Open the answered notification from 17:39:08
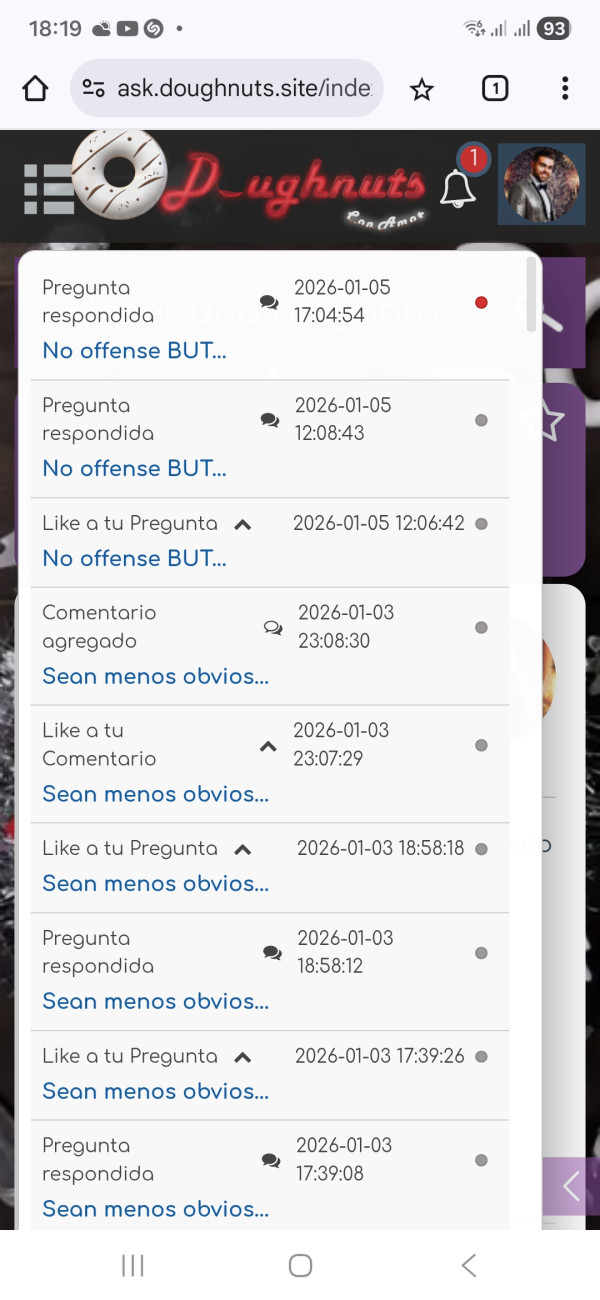This screenshot has width=600, height=1300. [x=156, y=1210]
